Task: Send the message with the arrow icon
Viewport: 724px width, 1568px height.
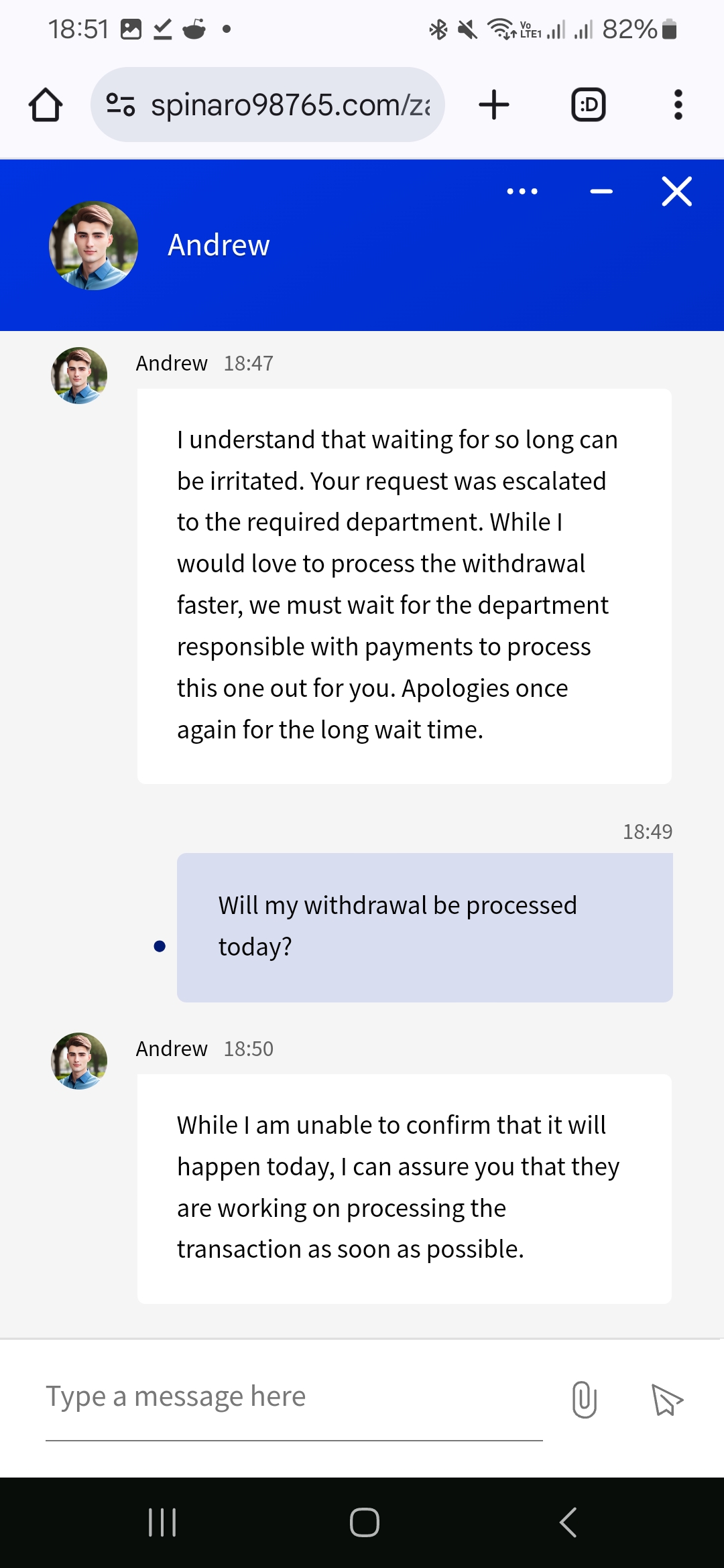Action: tap(667, 1400)
